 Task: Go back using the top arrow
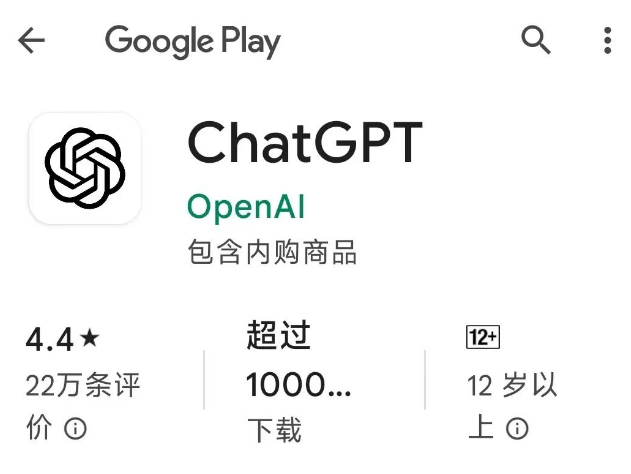click(x=32, y=41)
